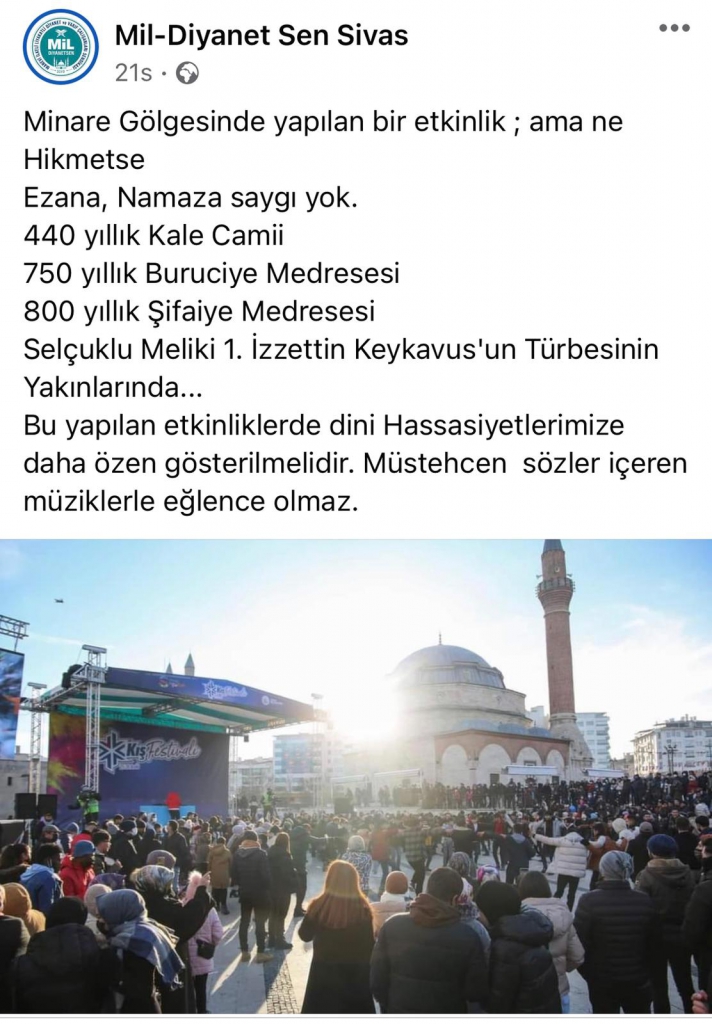712x1024 pixels.
Task: View the festival crowd photo full screen
Action: click(356, 777)
